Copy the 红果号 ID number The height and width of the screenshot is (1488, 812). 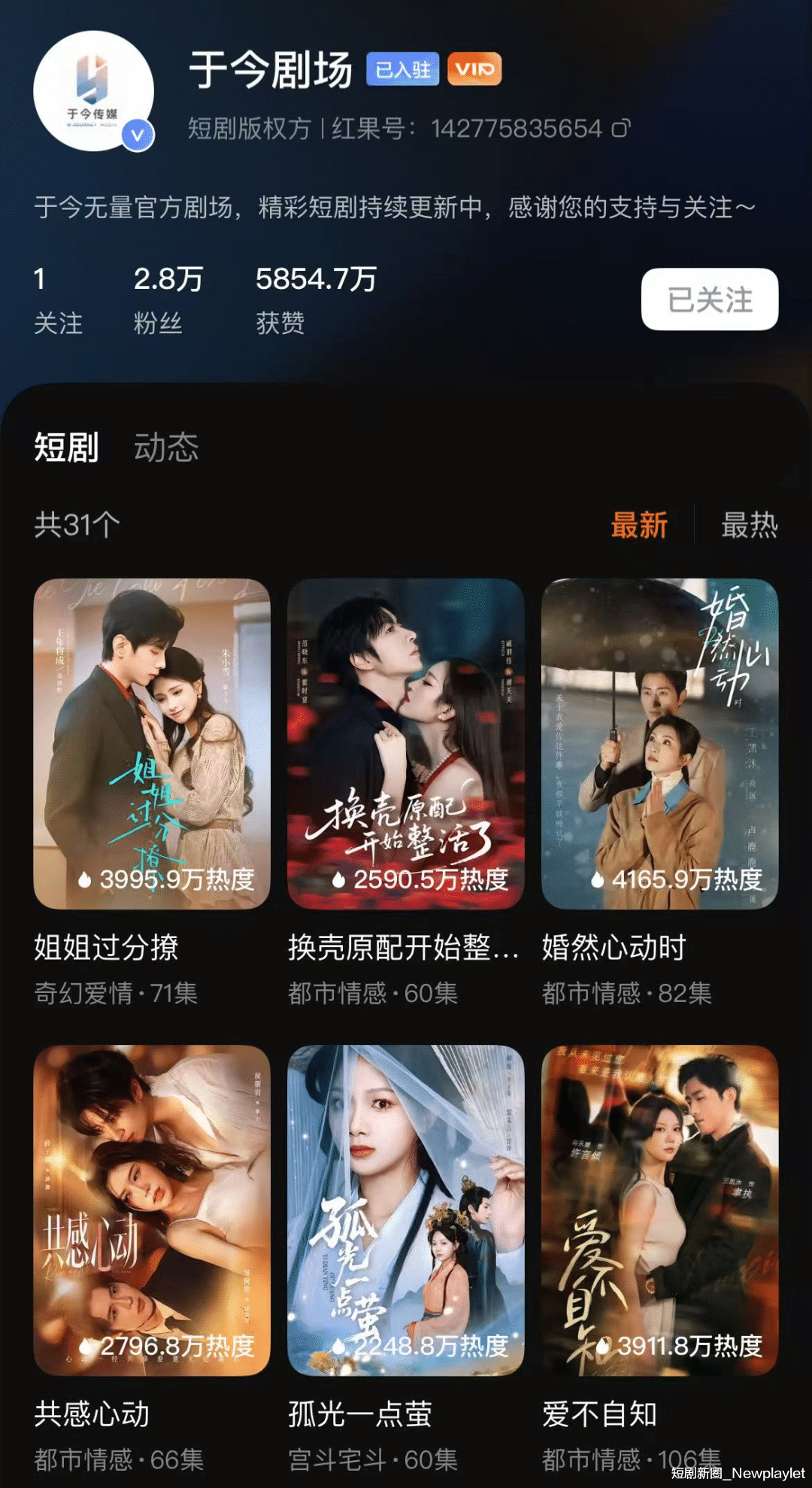point(620,129)
